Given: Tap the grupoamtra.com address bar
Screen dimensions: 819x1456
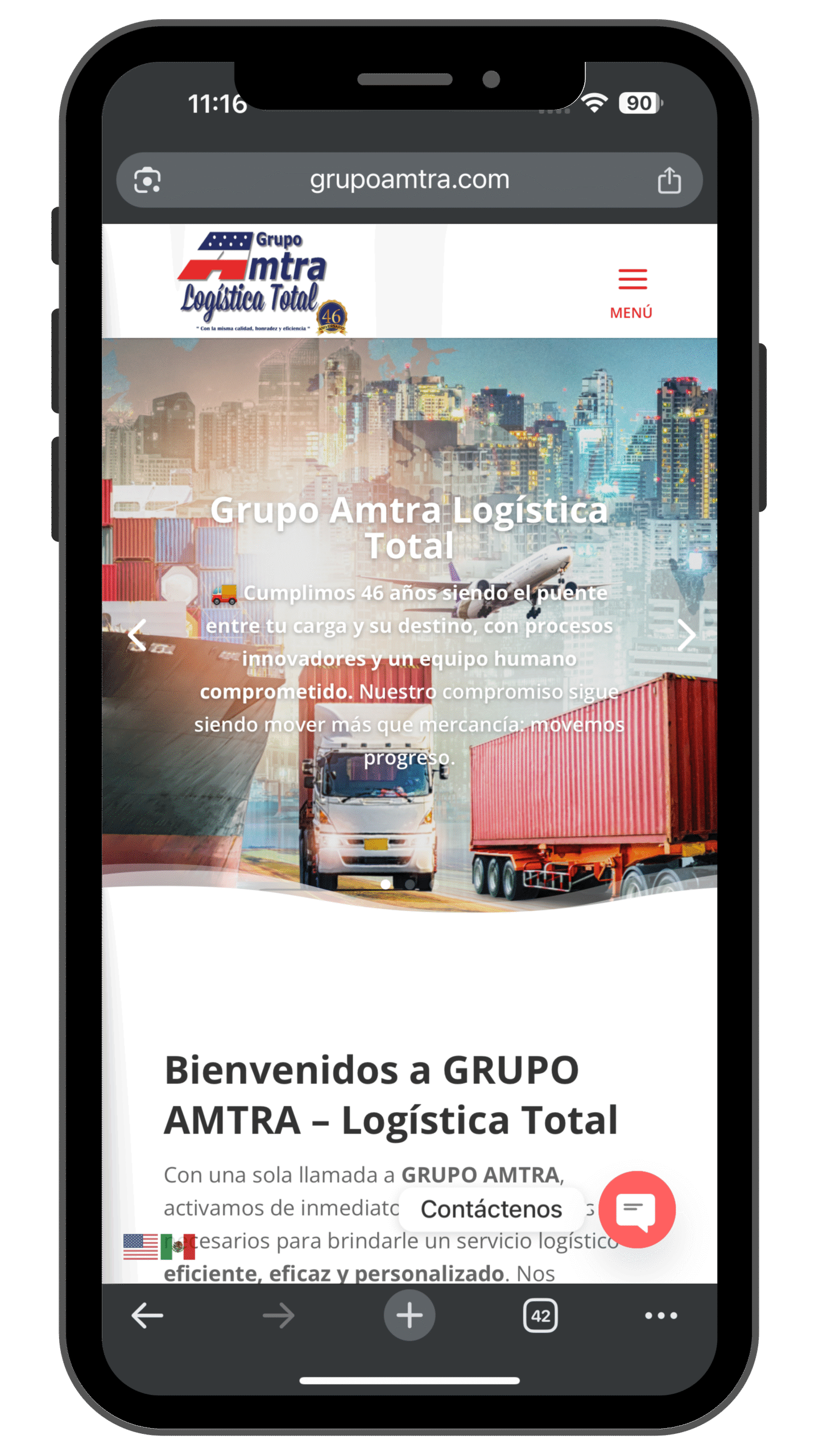Looking at the screenshot, I should 409,180.
